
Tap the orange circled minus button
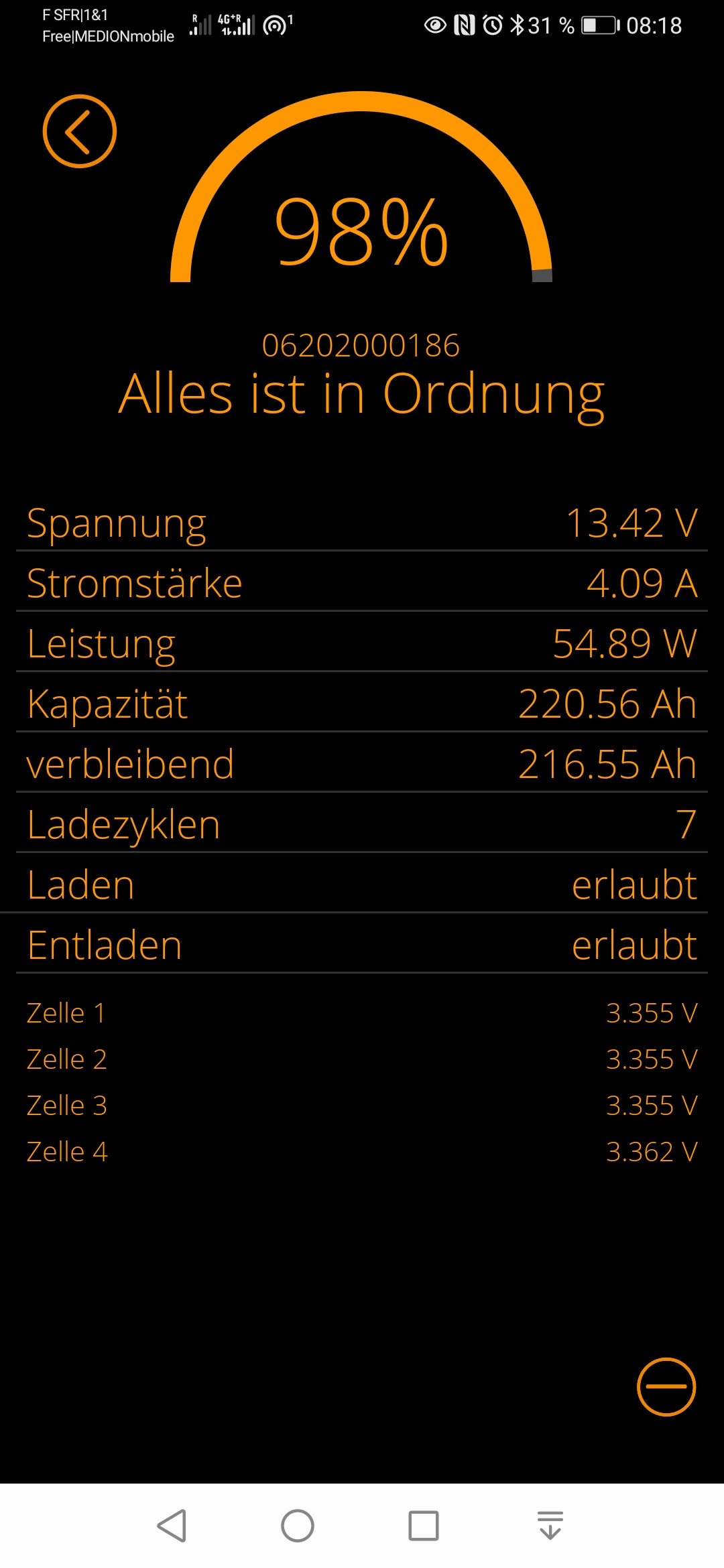pyautogui.click(x=666, y=1387)
